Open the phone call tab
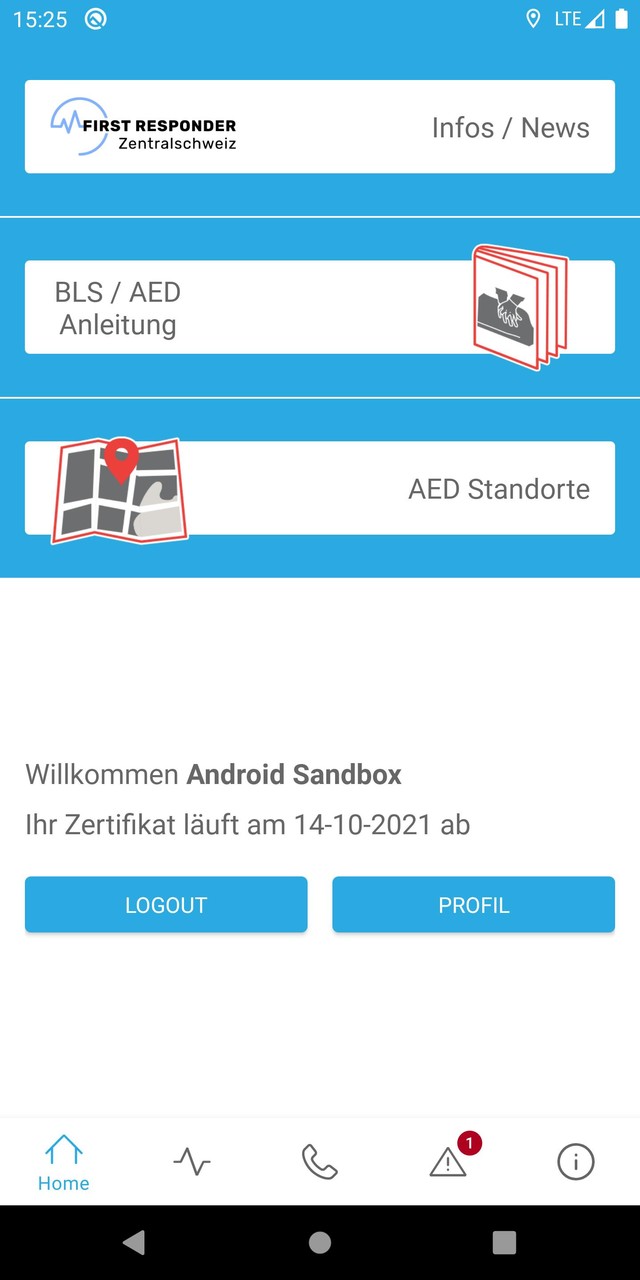The width and height of the screenshot is (640, 1280). (x=320, y=1162)
